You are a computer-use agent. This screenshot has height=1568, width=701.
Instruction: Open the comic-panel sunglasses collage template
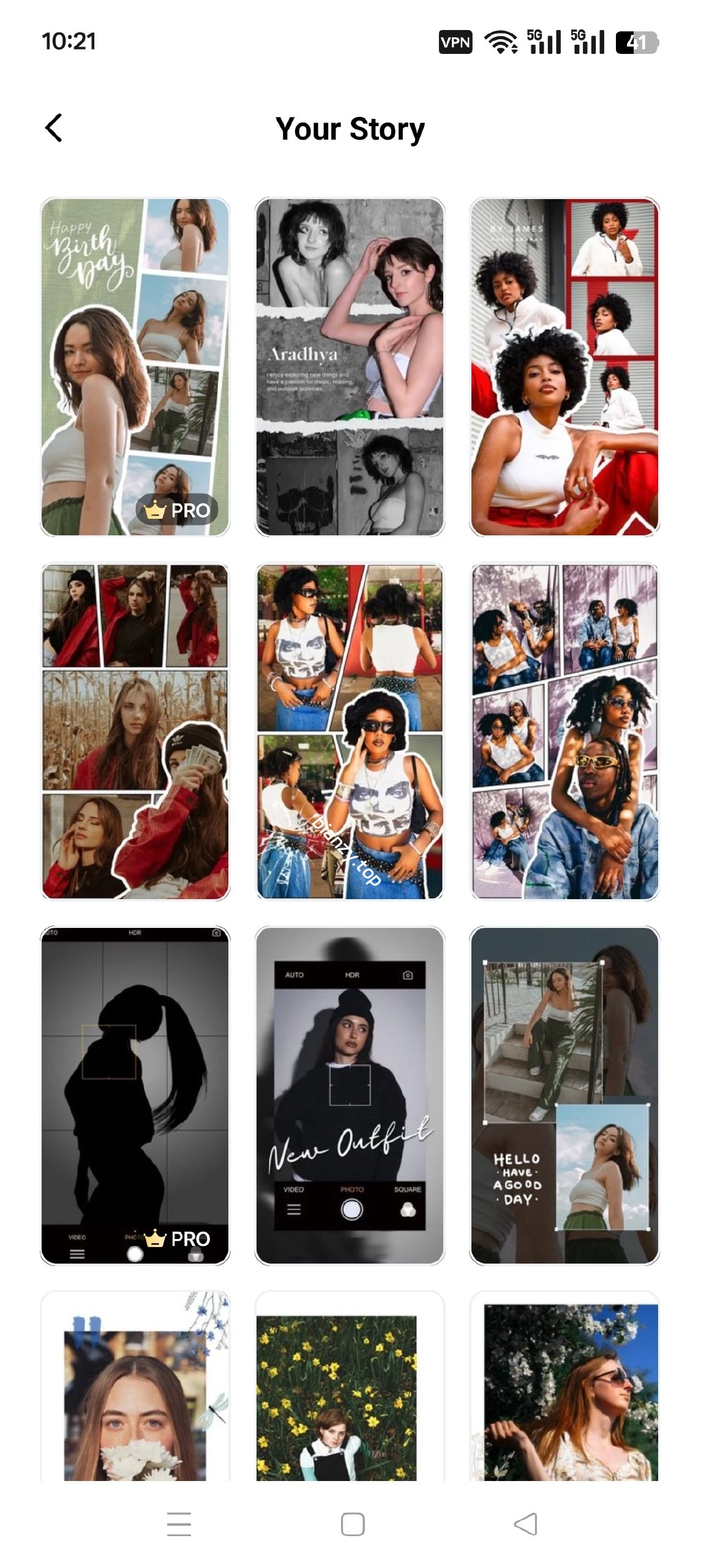click(350, 732)
